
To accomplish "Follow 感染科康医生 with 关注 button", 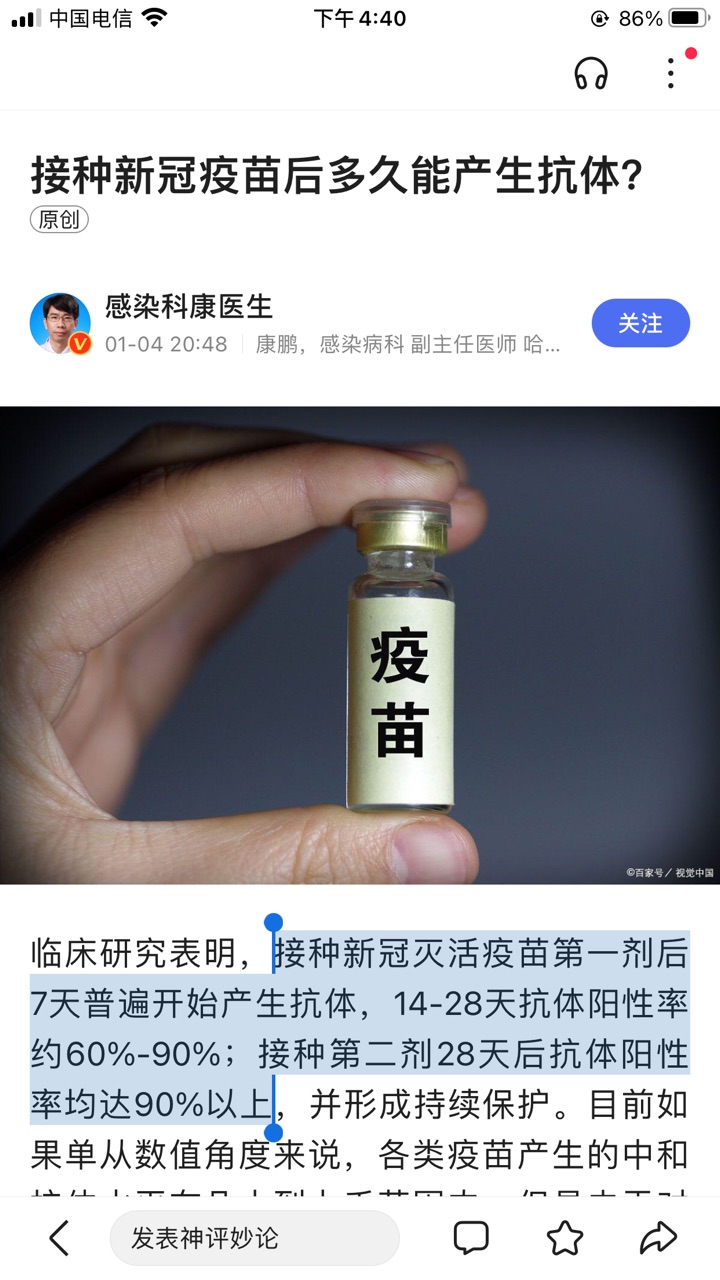I will [640, 323].
